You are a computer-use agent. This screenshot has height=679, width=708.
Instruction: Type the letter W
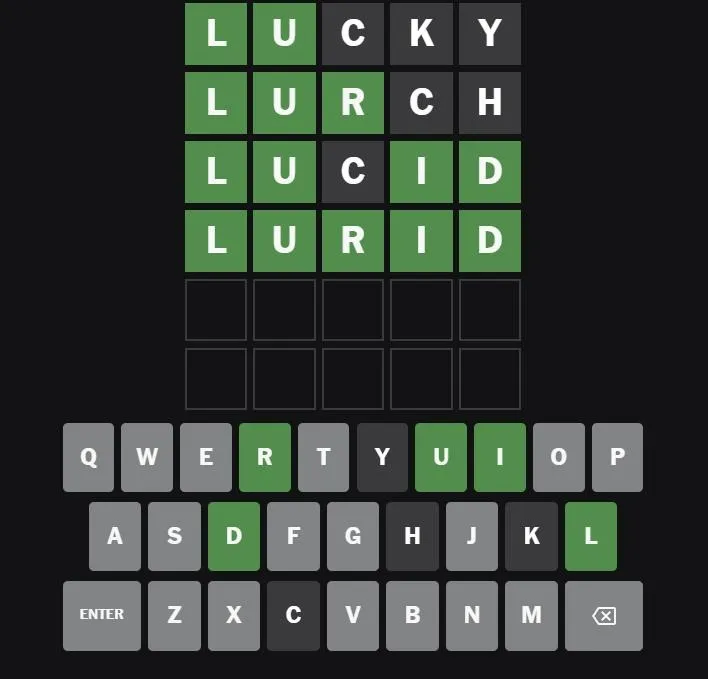pos(147,457)
